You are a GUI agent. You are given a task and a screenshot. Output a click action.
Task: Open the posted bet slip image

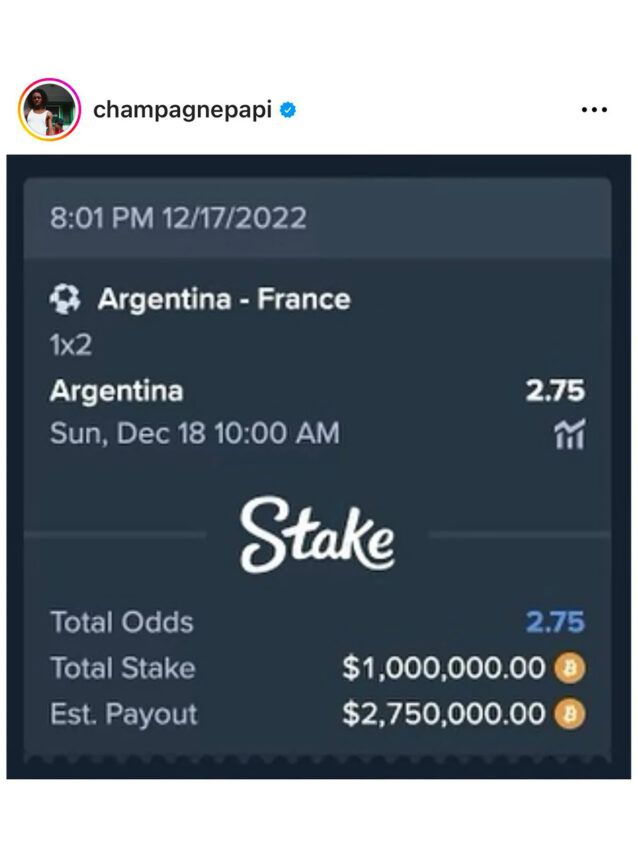coord(318,466)
